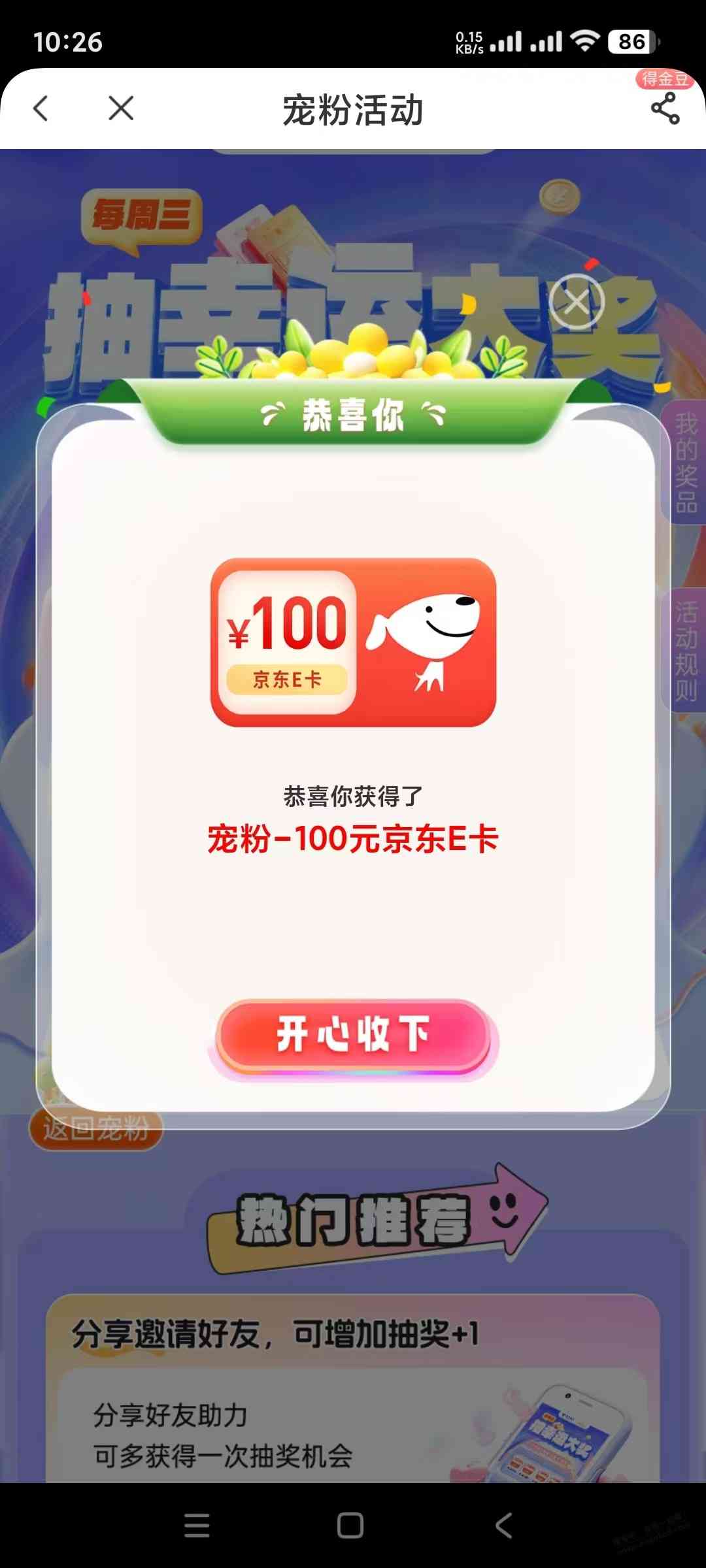The width and height of the screenshot is (706, 1568).
Task: Close the 宠粉活动 page
Action: coord(121,108)
